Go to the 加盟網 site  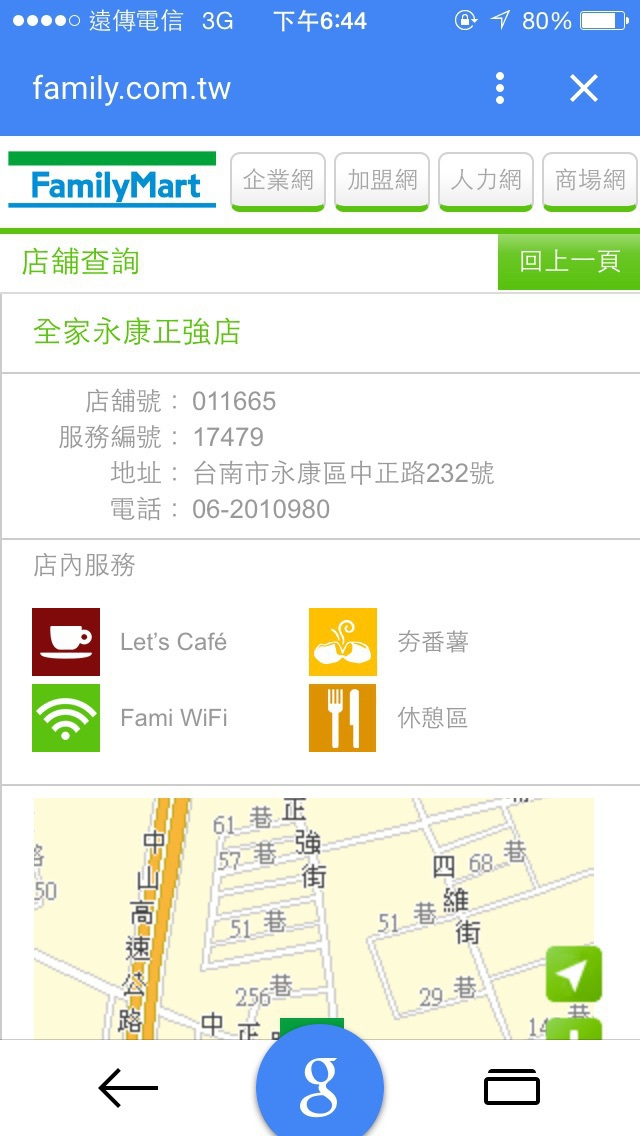[382, 181]
